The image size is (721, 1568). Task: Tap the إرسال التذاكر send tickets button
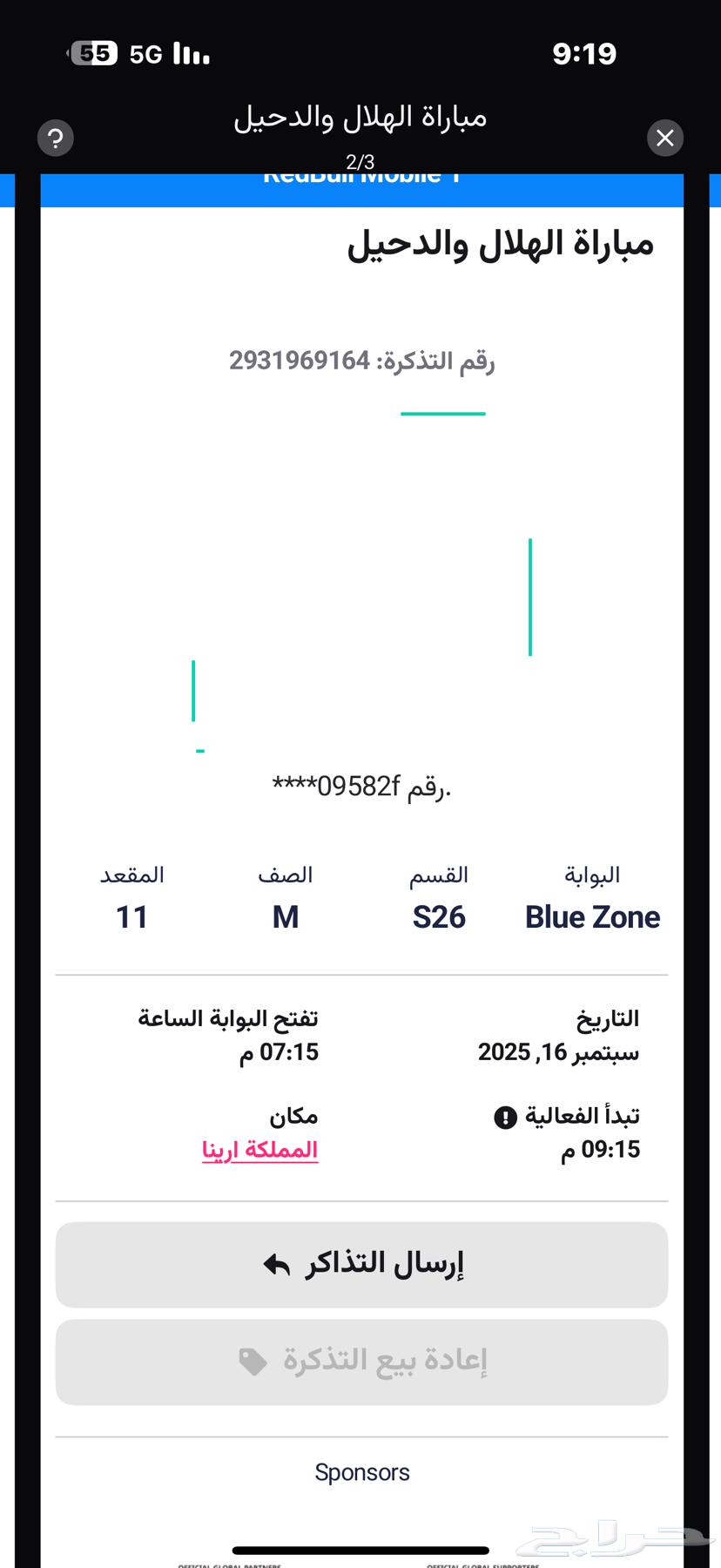pos(360,1264)
